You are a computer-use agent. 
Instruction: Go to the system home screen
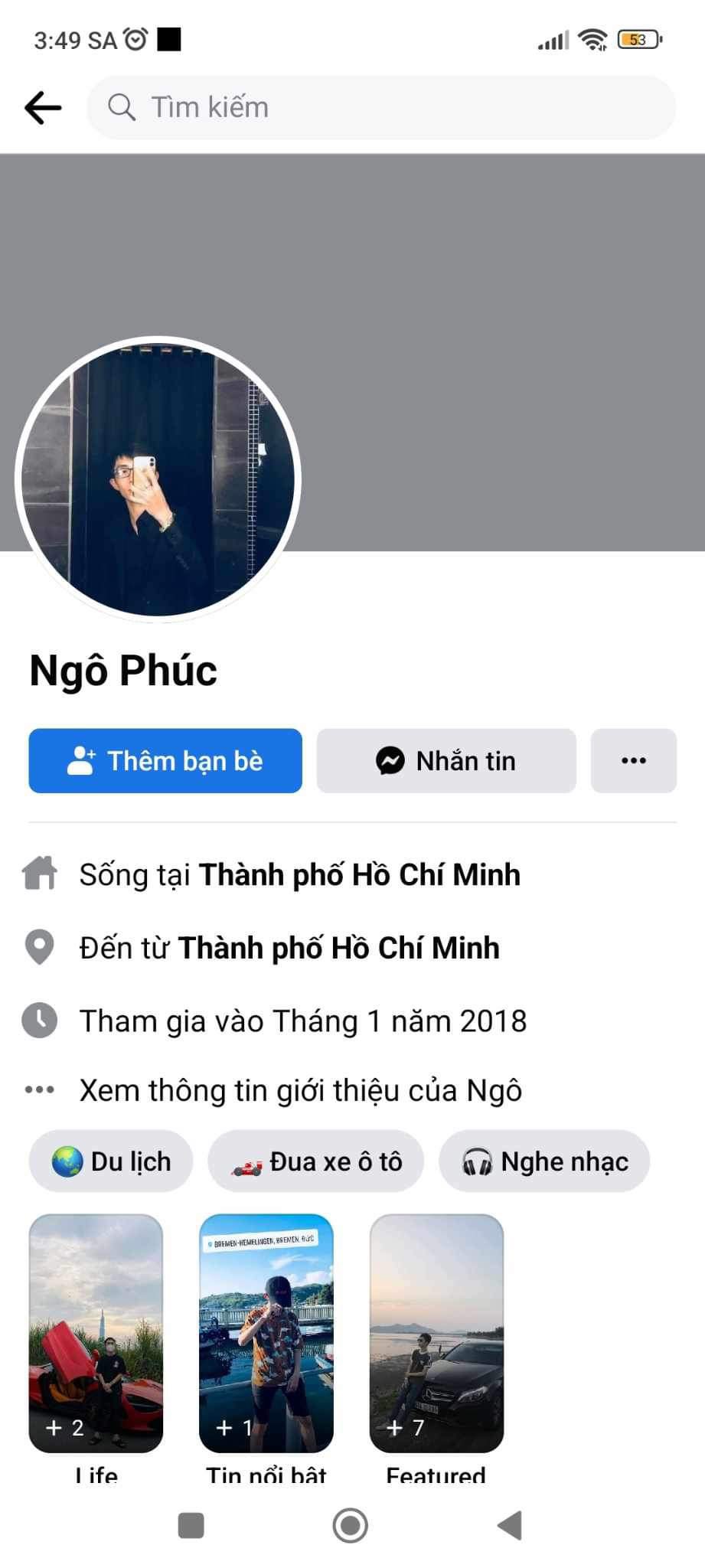pos(351,1525)
